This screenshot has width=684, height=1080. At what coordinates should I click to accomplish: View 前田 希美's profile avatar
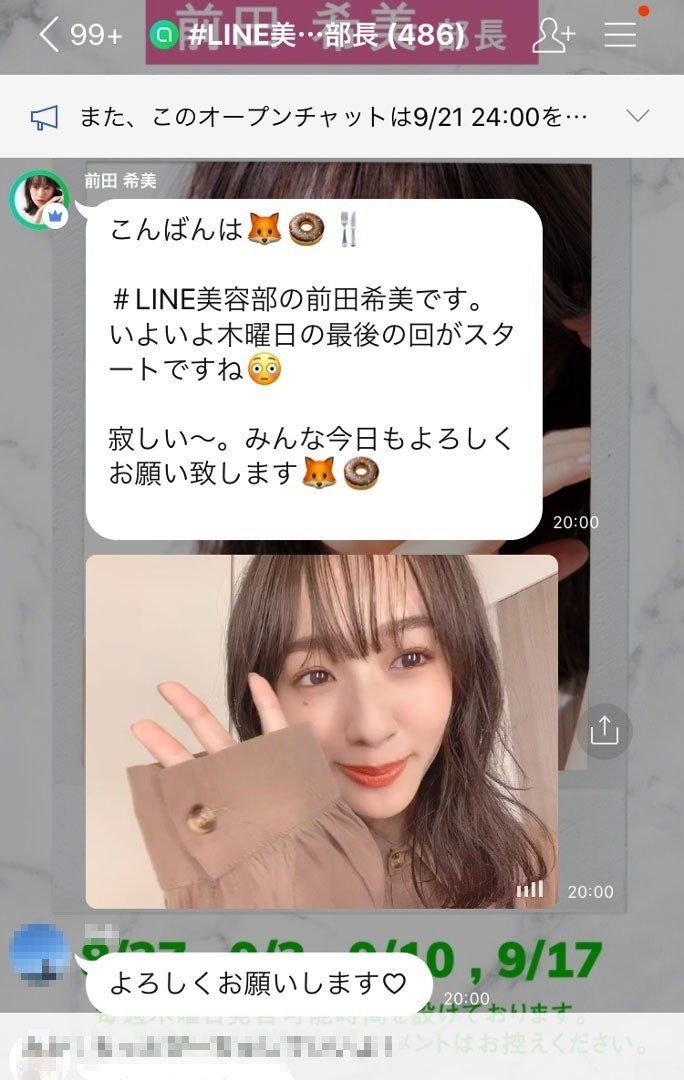tap(39, 200)
